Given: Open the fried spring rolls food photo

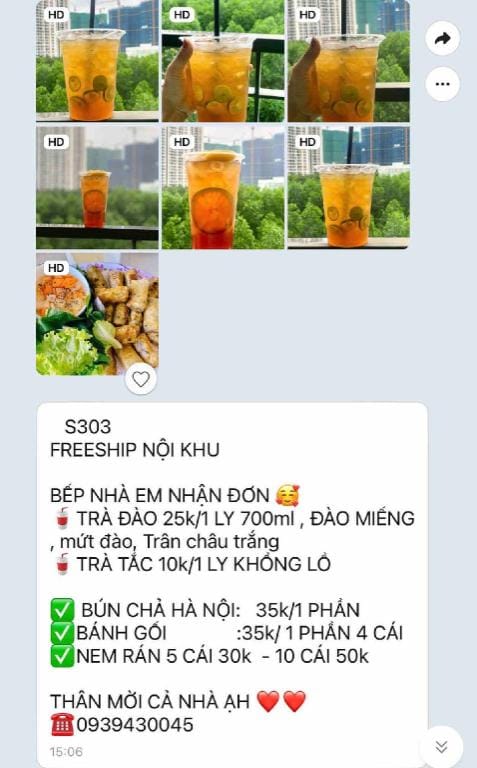Looking at the screenshot, I should 97,314.
